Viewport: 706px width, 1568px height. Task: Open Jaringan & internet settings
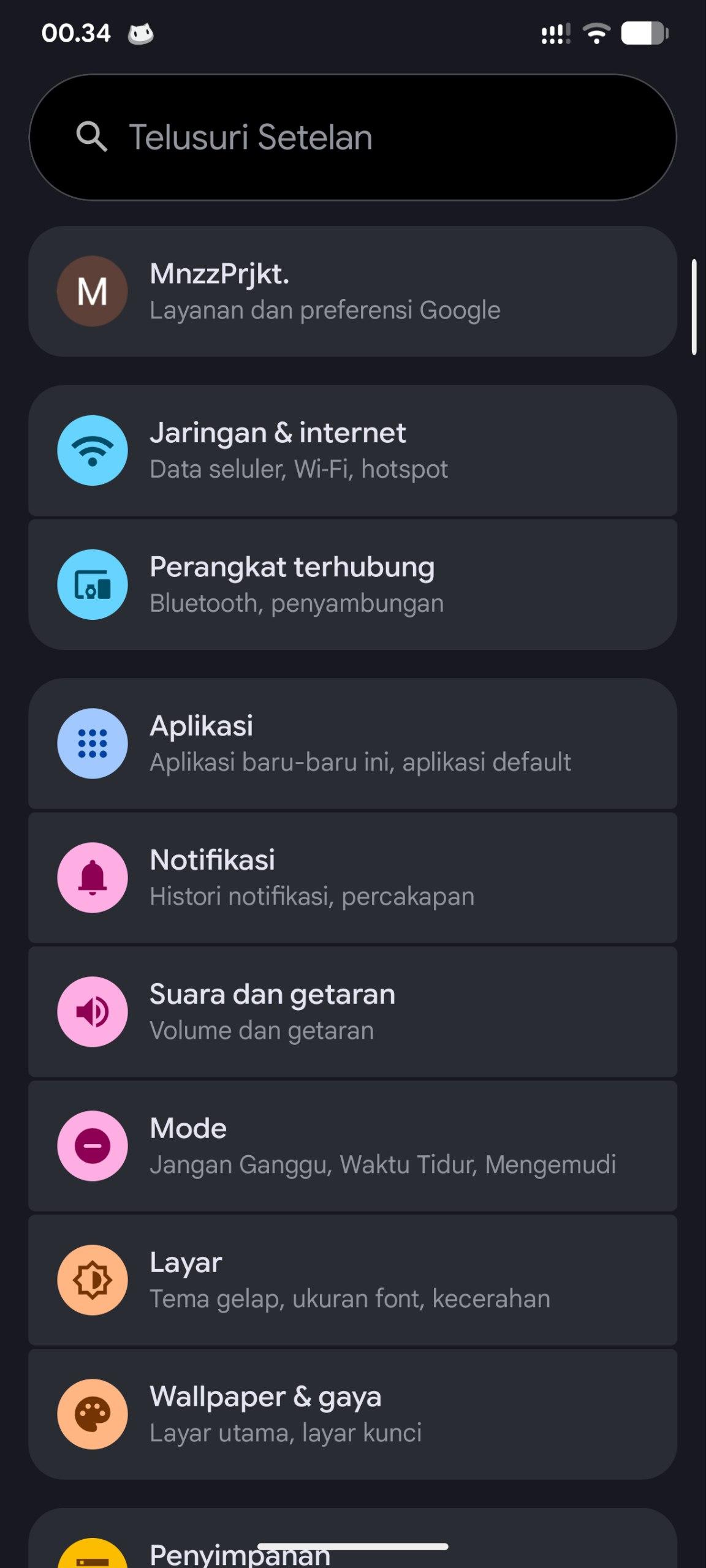click(352, 450)
